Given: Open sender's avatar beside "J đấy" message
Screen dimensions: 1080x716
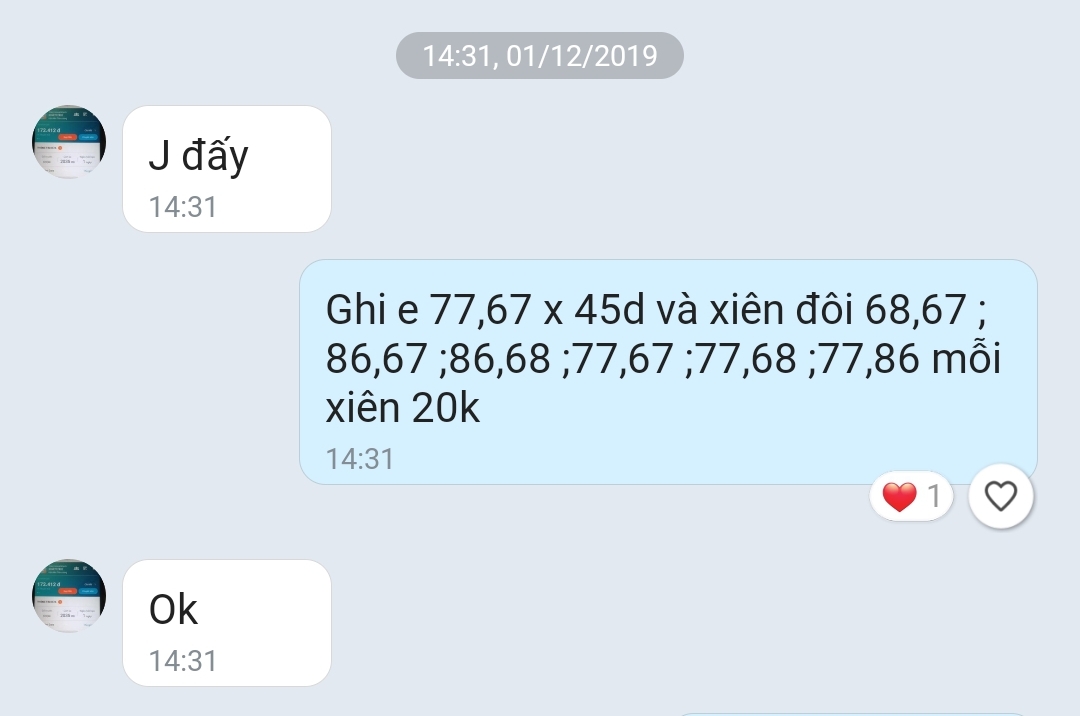Looking at the screenshot, I should click(69, 142).
